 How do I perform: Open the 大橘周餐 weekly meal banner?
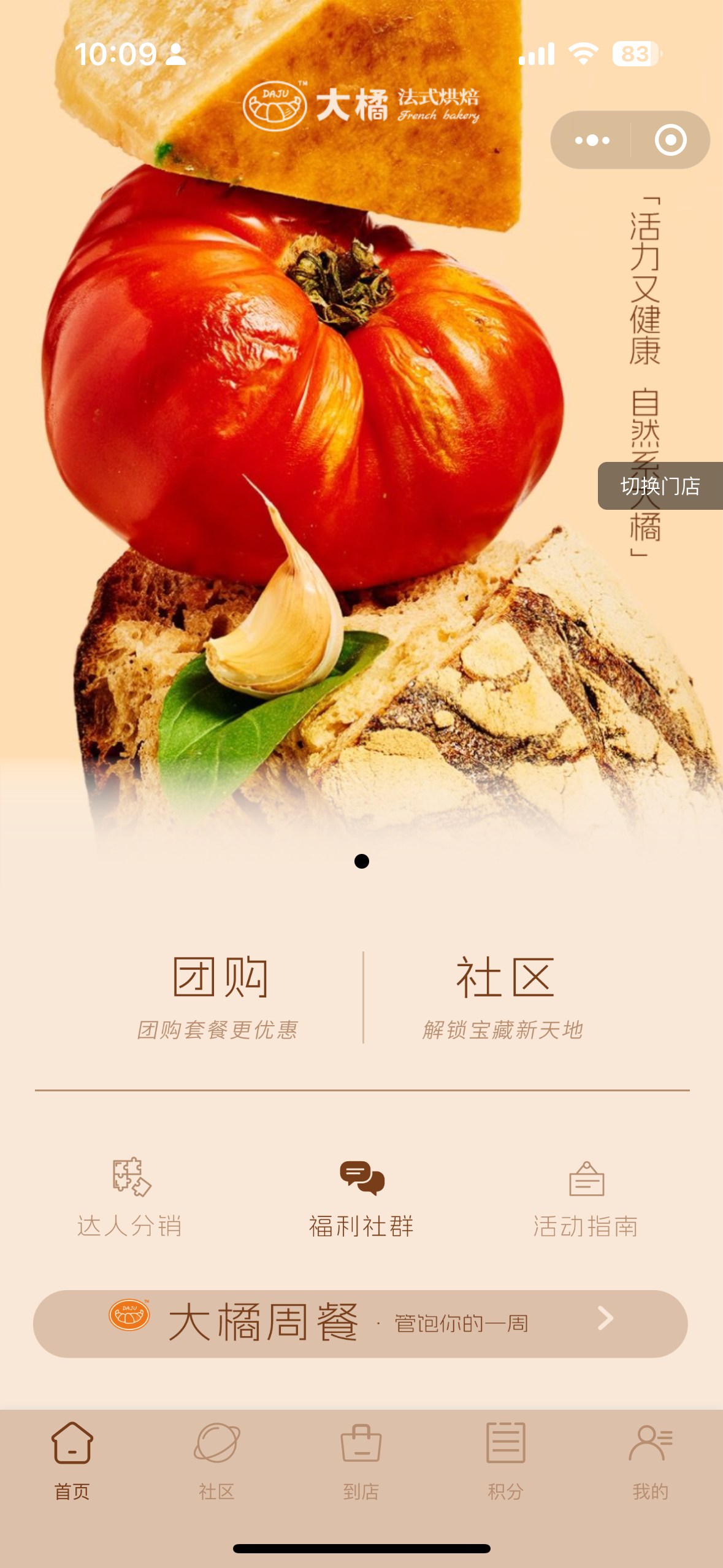[x=361, y=1323]
